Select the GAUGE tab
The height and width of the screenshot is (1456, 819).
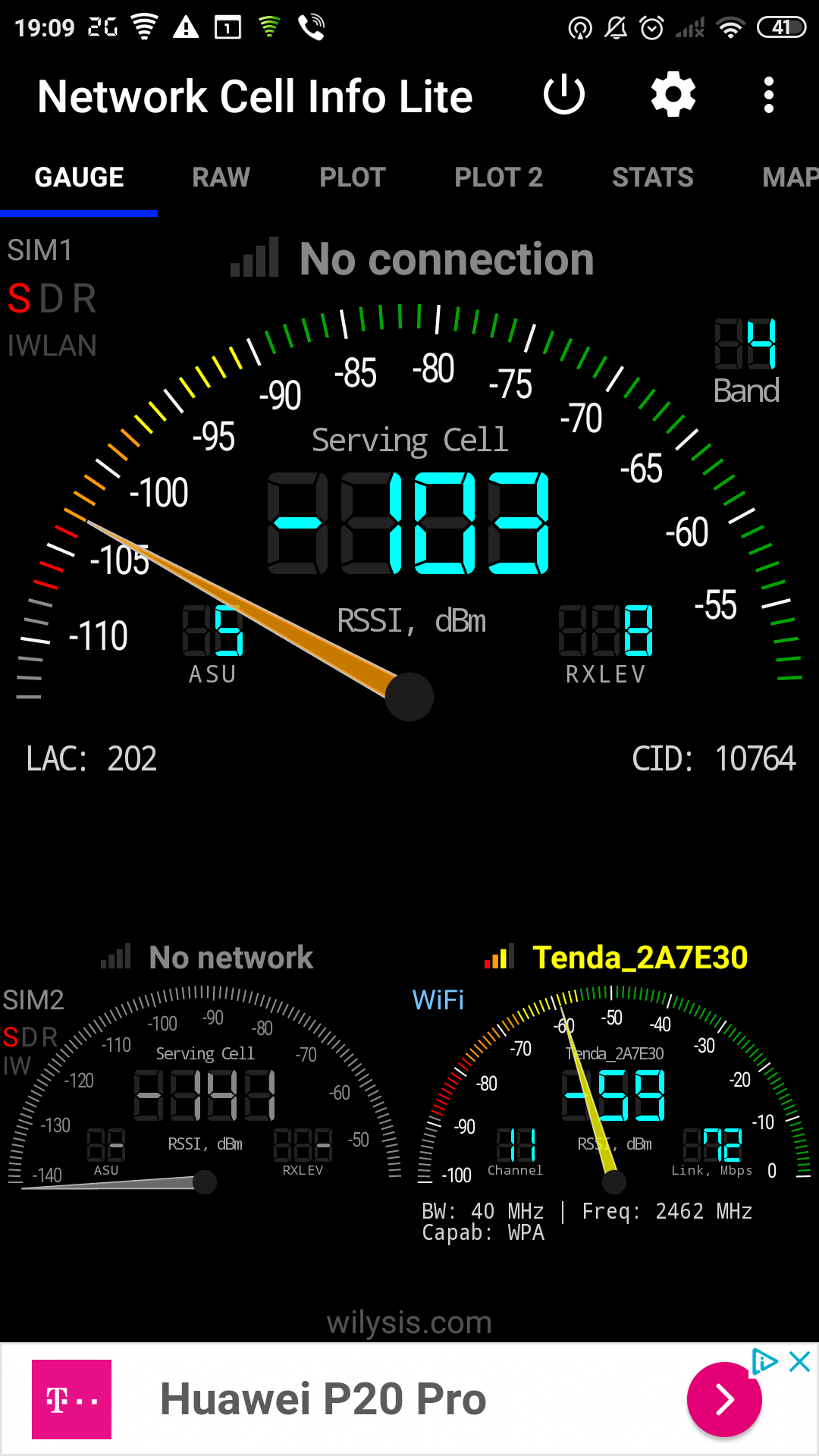coord(79,177)
